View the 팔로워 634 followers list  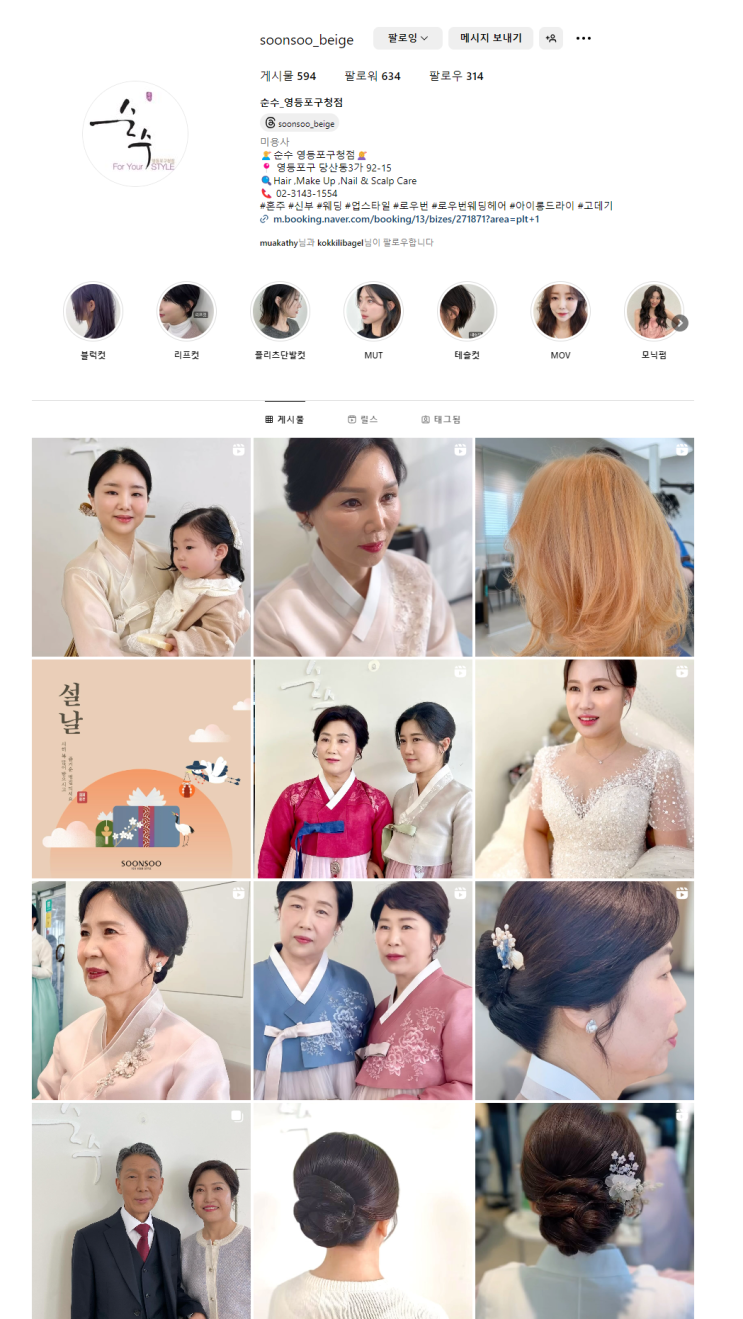(372, 76)
